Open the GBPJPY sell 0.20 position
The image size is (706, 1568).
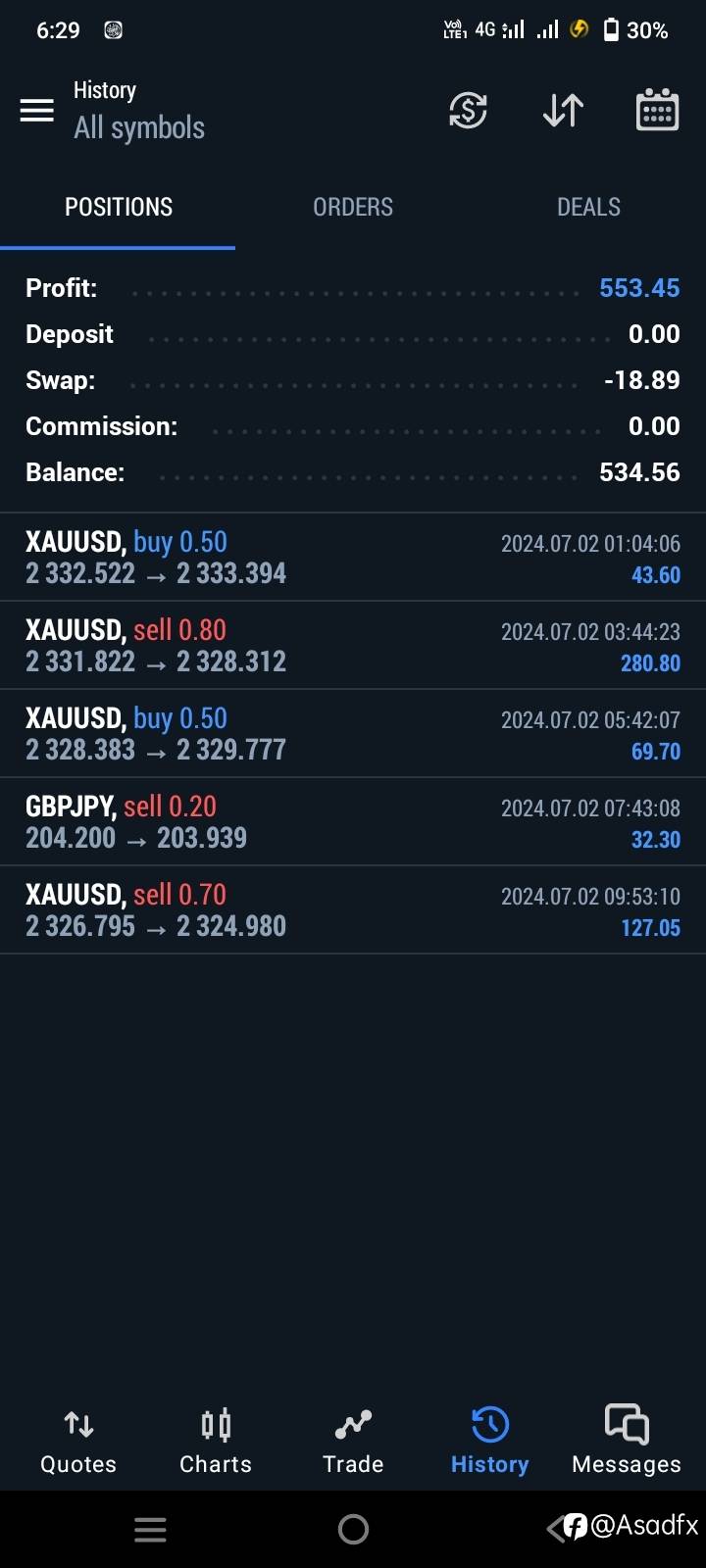click(x=353, y=821)
